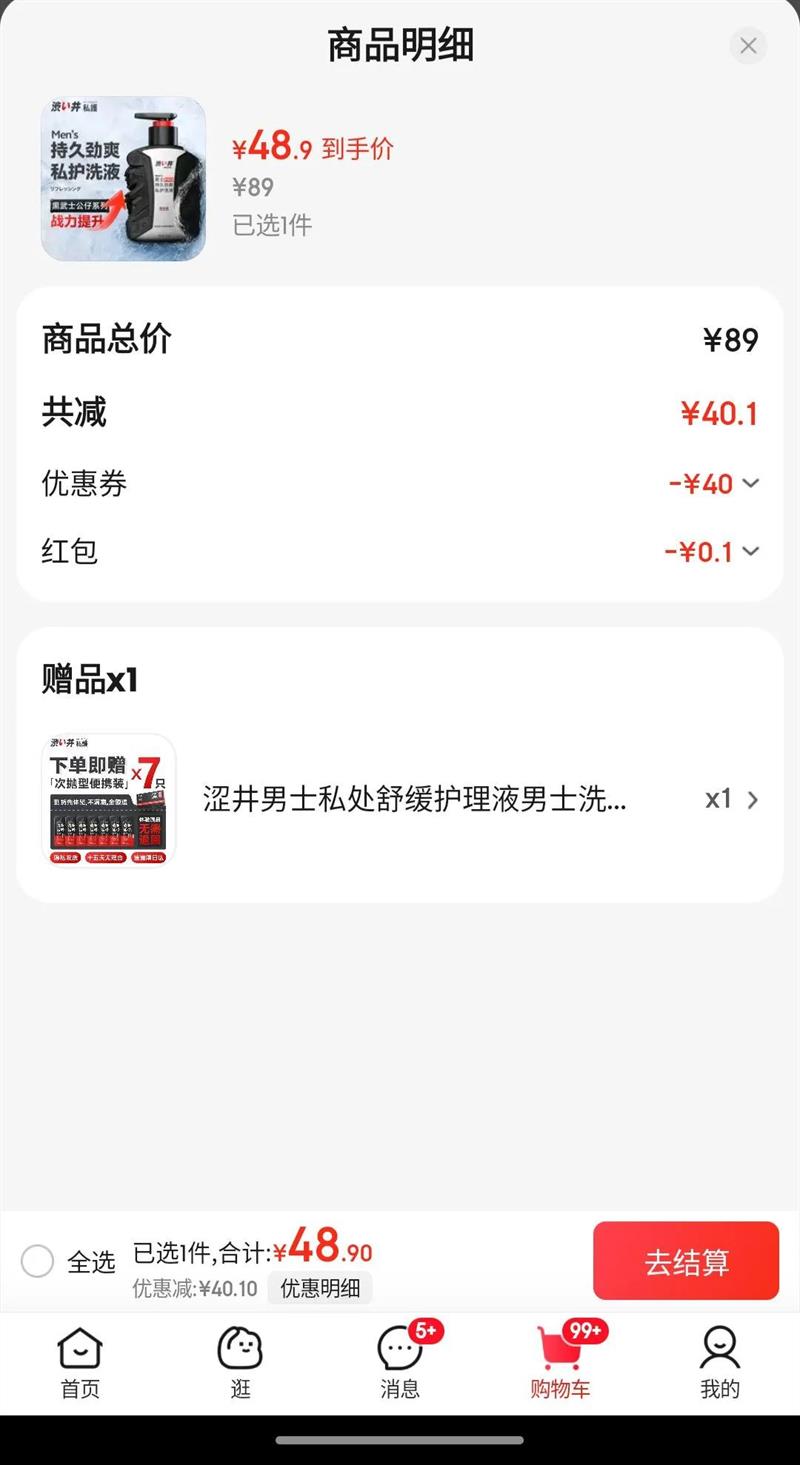Open the 涩井男士私处舒缓护理液 gift item
The height and width of the screenshot is (1465, 800).
(x=414, y=800)
